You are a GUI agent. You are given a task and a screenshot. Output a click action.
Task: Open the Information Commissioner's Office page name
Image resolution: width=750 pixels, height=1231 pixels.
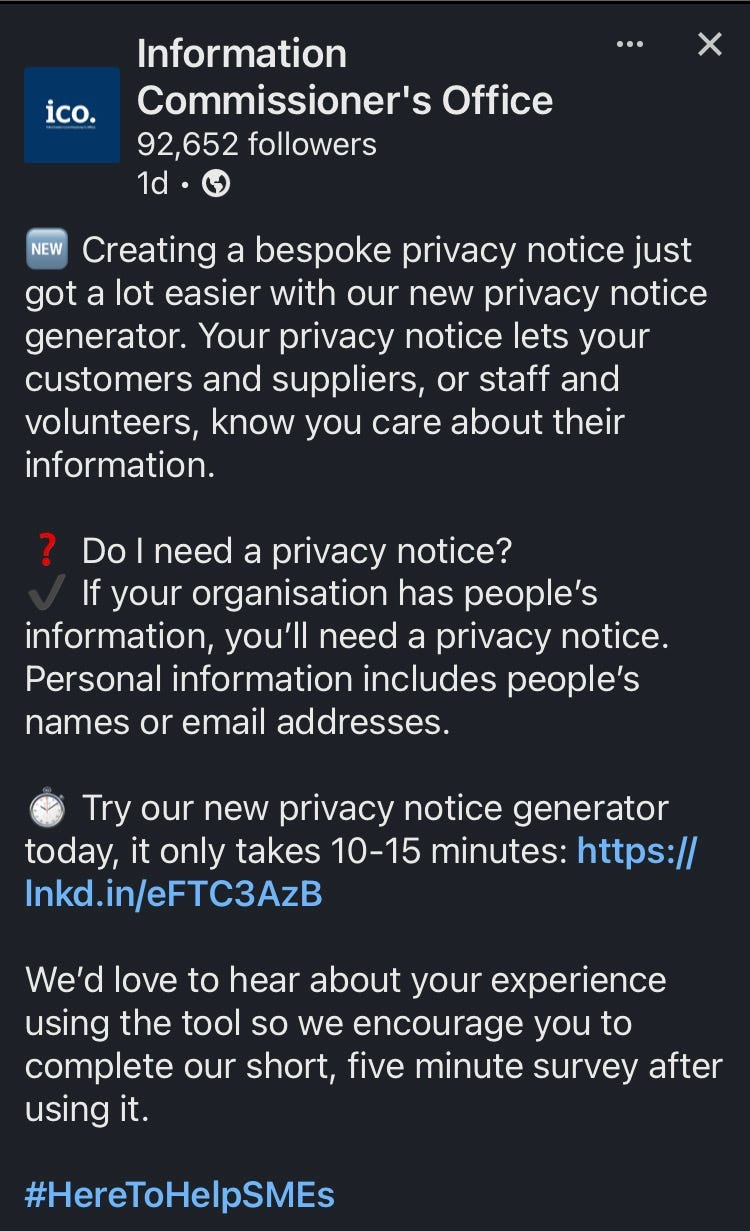(x=344, y=77)
